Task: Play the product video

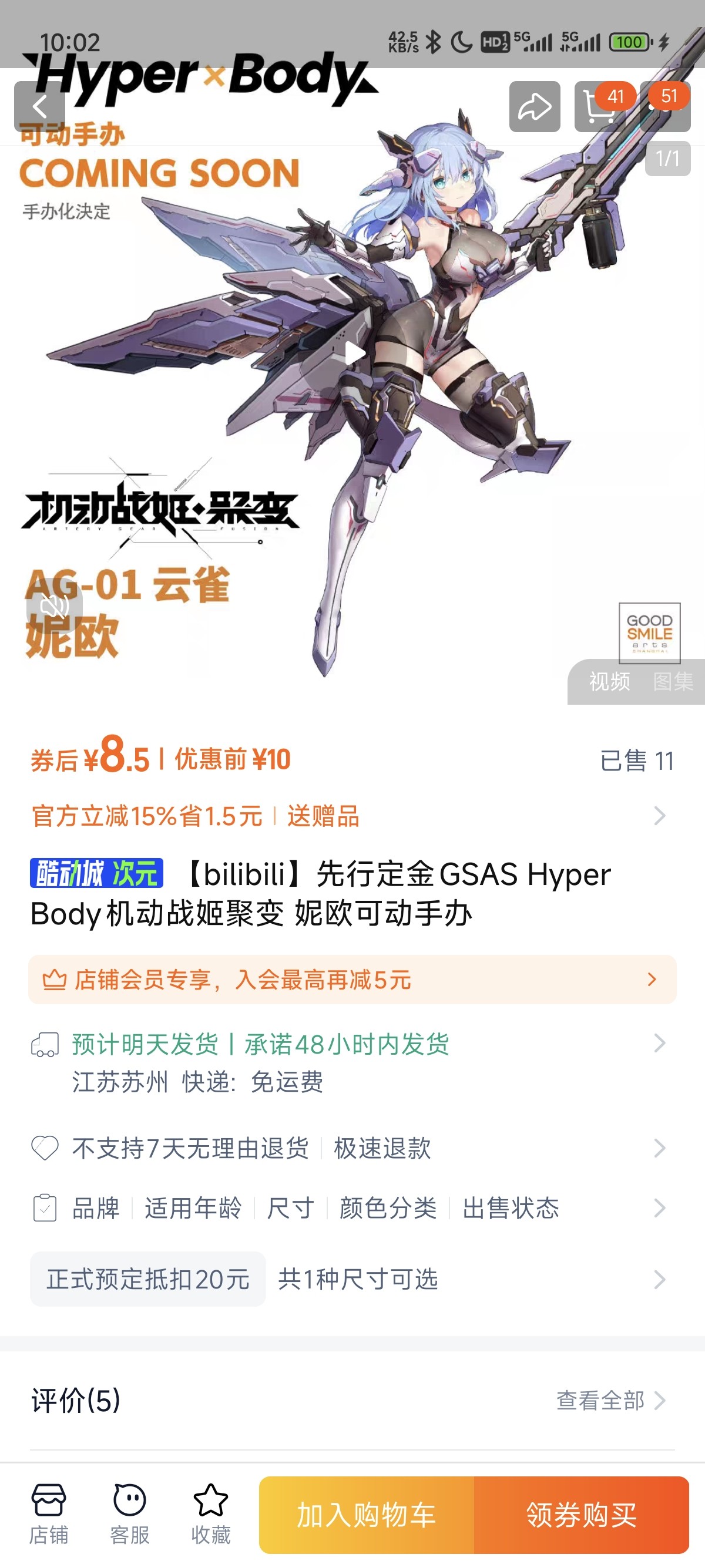Action: (x=354, y=353)
